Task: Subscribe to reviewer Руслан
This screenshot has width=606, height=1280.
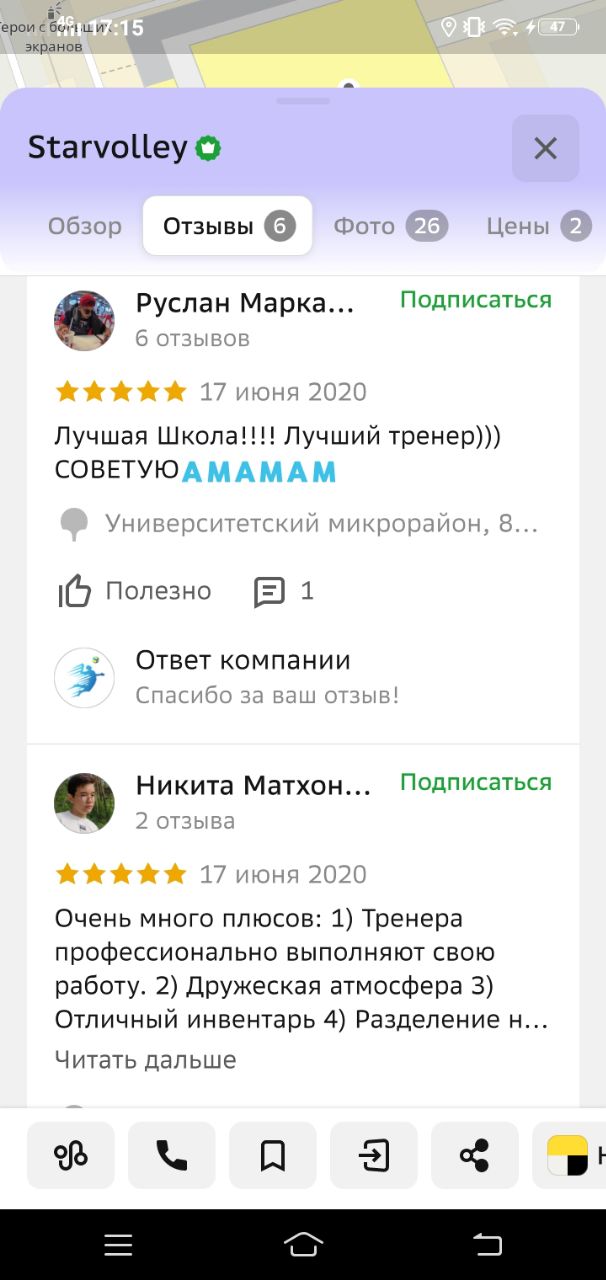Action: pos(476,300)
